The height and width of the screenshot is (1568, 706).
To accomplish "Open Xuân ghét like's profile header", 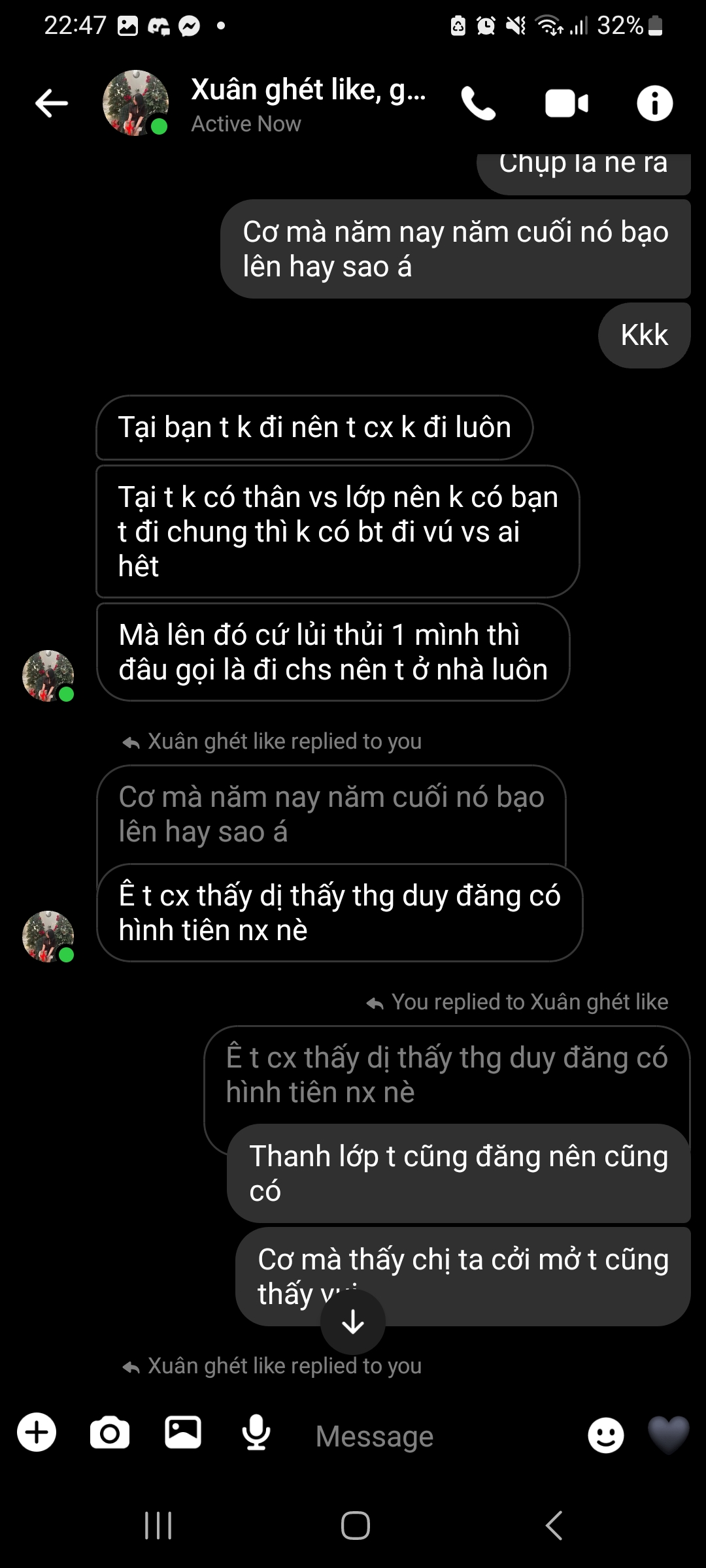I will click(x=307, y=103).
